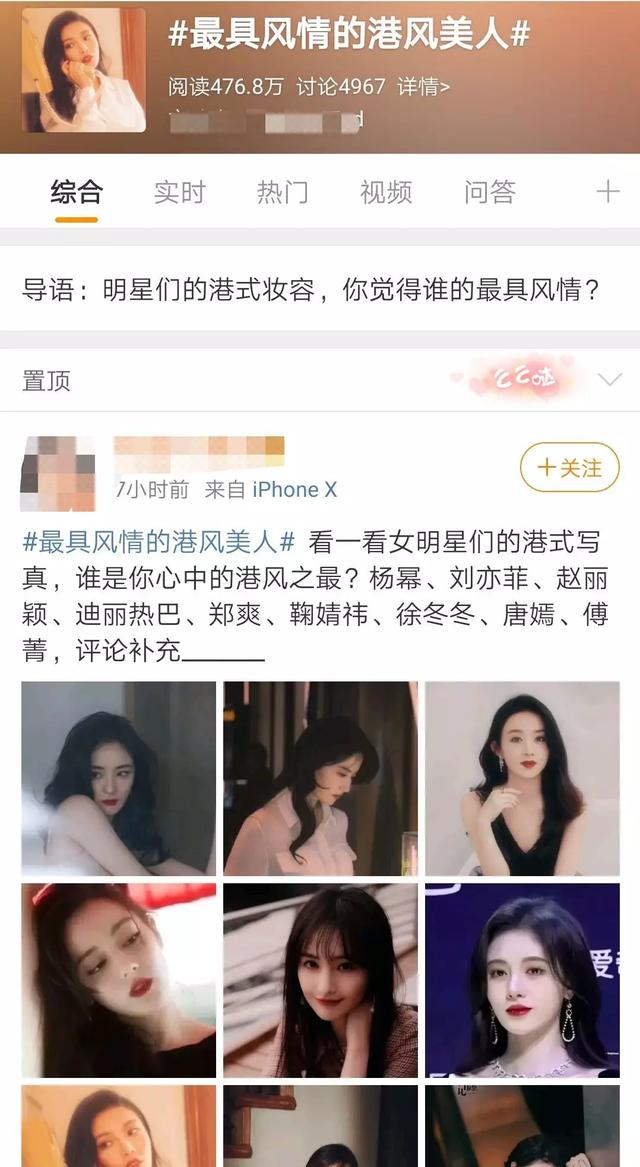The height and width of the screenshot is (1167, 640).
Task: Open the 问答 tab
Action: (x=489, y=192)
